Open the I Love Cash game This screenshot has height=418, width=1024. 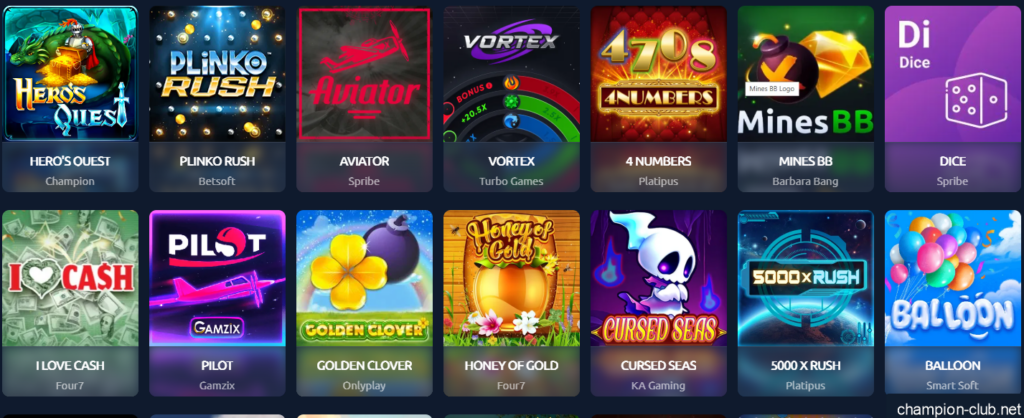[x=70, y=278]
